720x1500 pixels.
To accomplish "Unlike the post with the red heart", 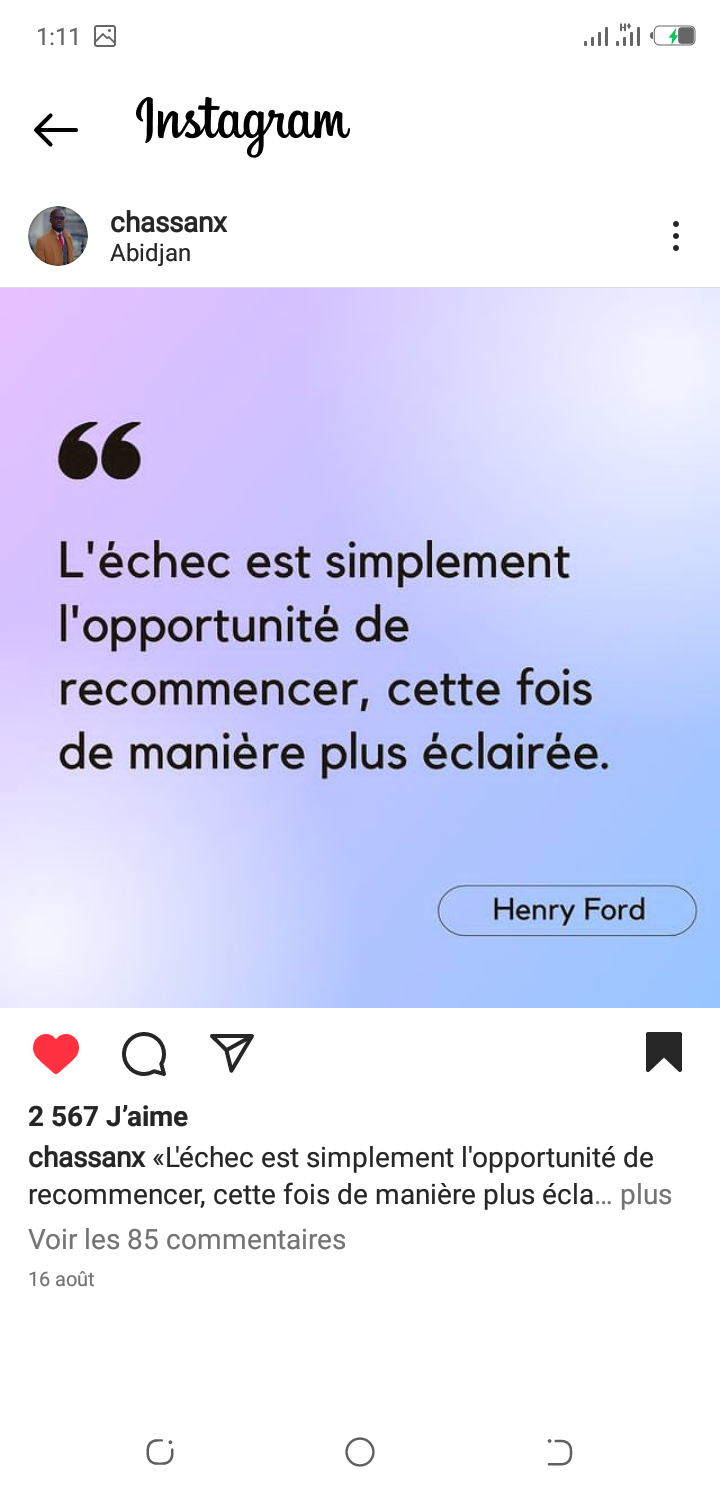I will pyautogui.click(x=56, y=1054).
